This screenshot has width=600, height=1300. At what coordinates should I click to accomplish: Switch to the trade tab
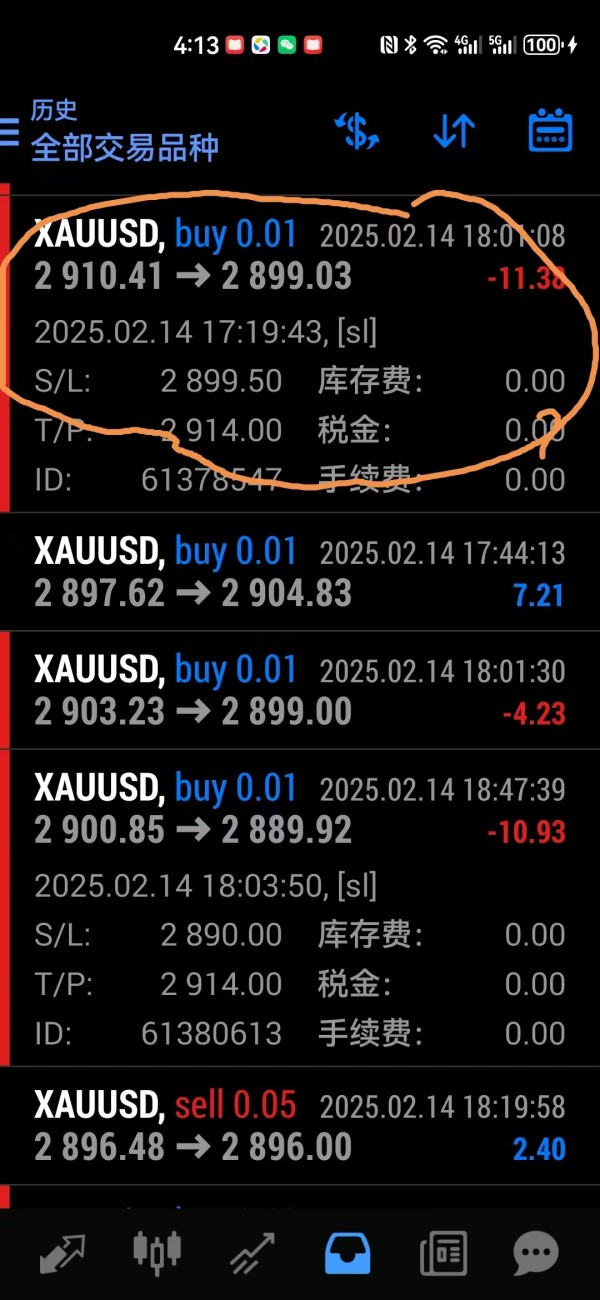click(252, 1252)
